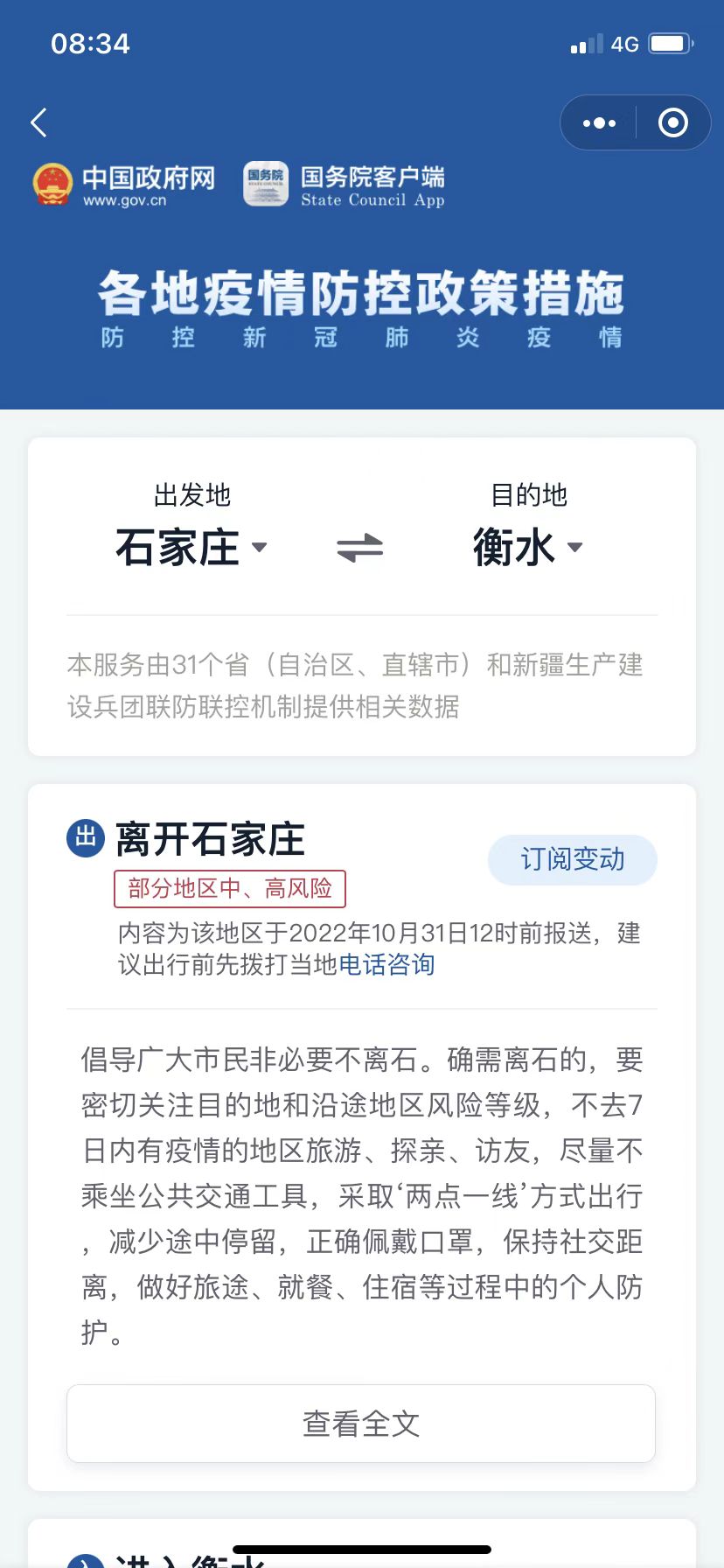Open the mini program more-options menu
The height and width of the screenshot is (1568, 724).
point(599,122)
